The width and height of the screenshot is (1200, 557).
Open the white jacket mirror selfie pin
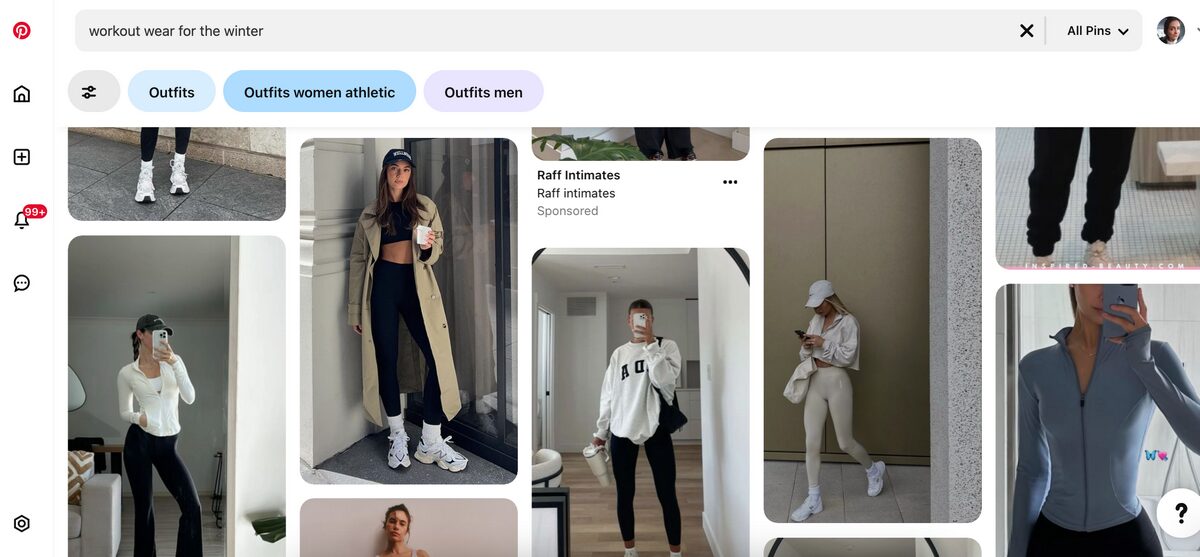176,400
